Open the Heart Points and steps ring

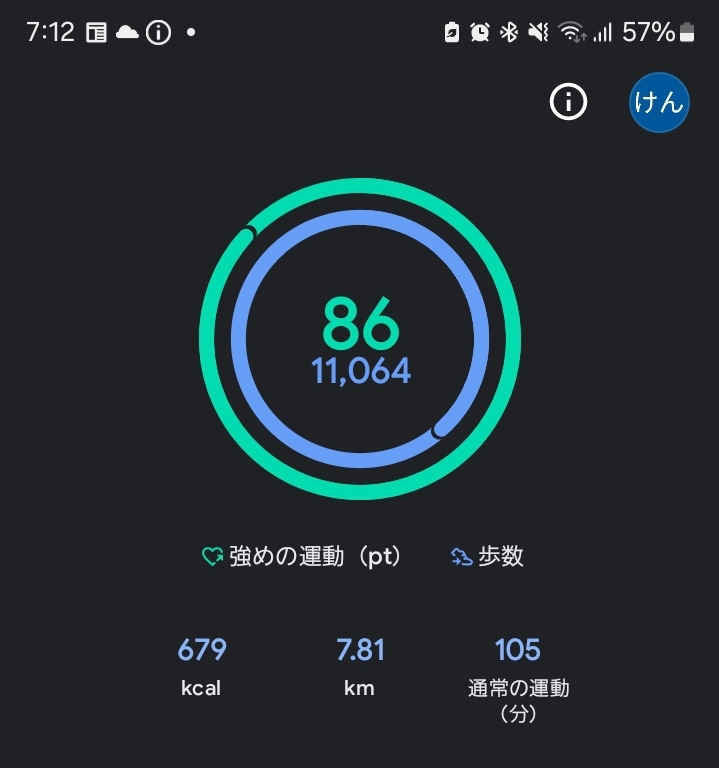pyautogui.click(x=360, y=339)
